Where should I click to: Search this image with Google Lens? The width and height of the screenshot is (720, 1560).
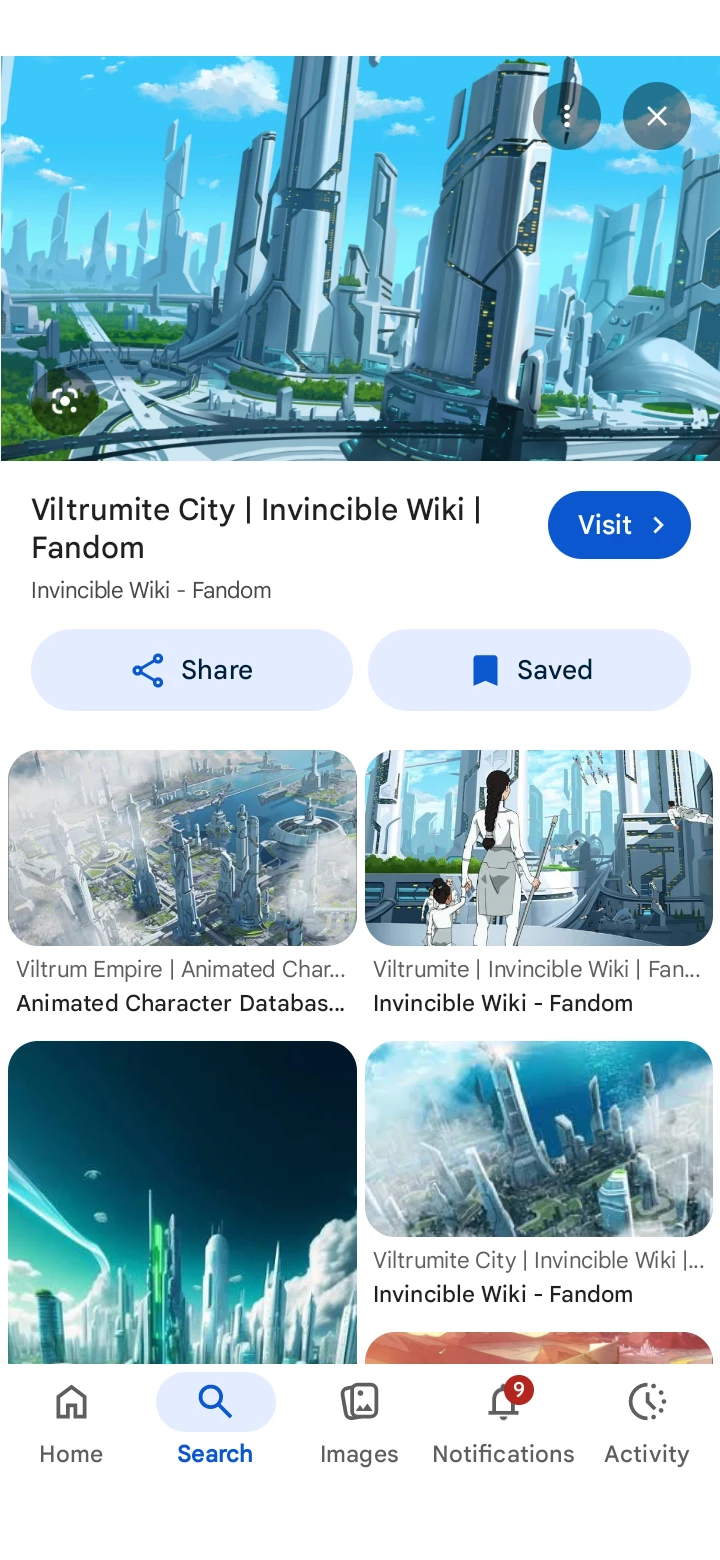pyautogui.click(x=65, y=401)
